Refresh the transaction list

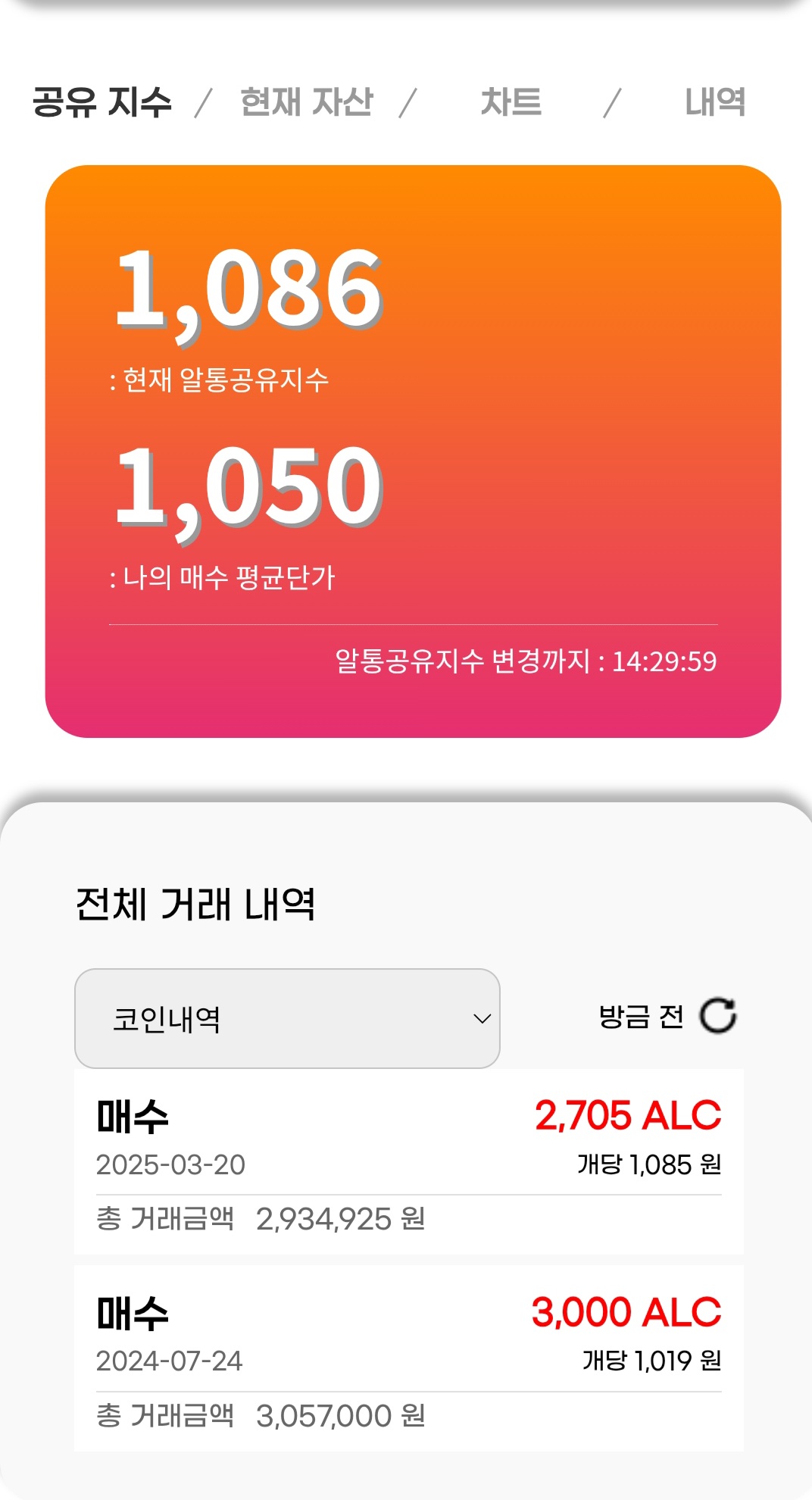pyautogui.click(x=718, y=1016)
